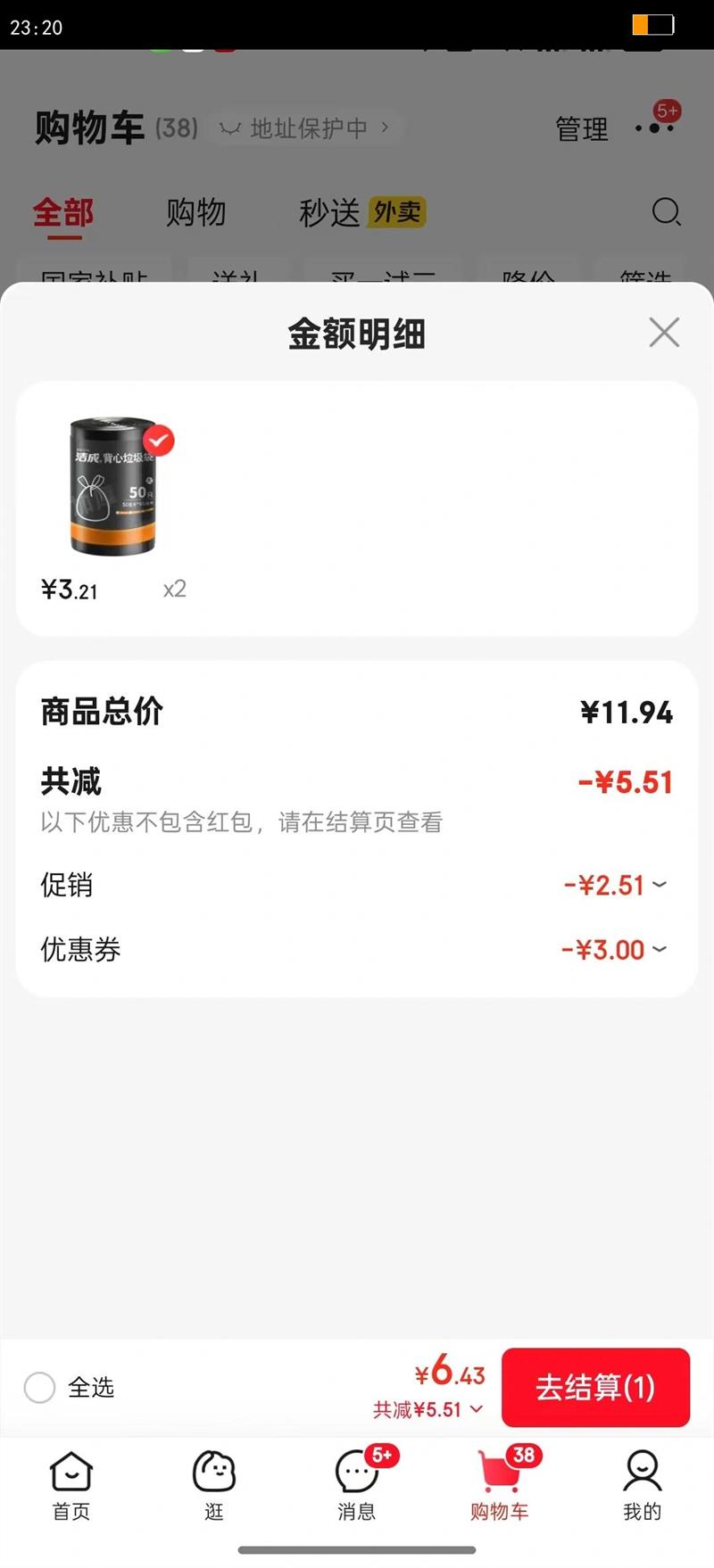Collapse the 共减¥5.51 summary
The image size is (714, 1568).
coord(428,1409)
